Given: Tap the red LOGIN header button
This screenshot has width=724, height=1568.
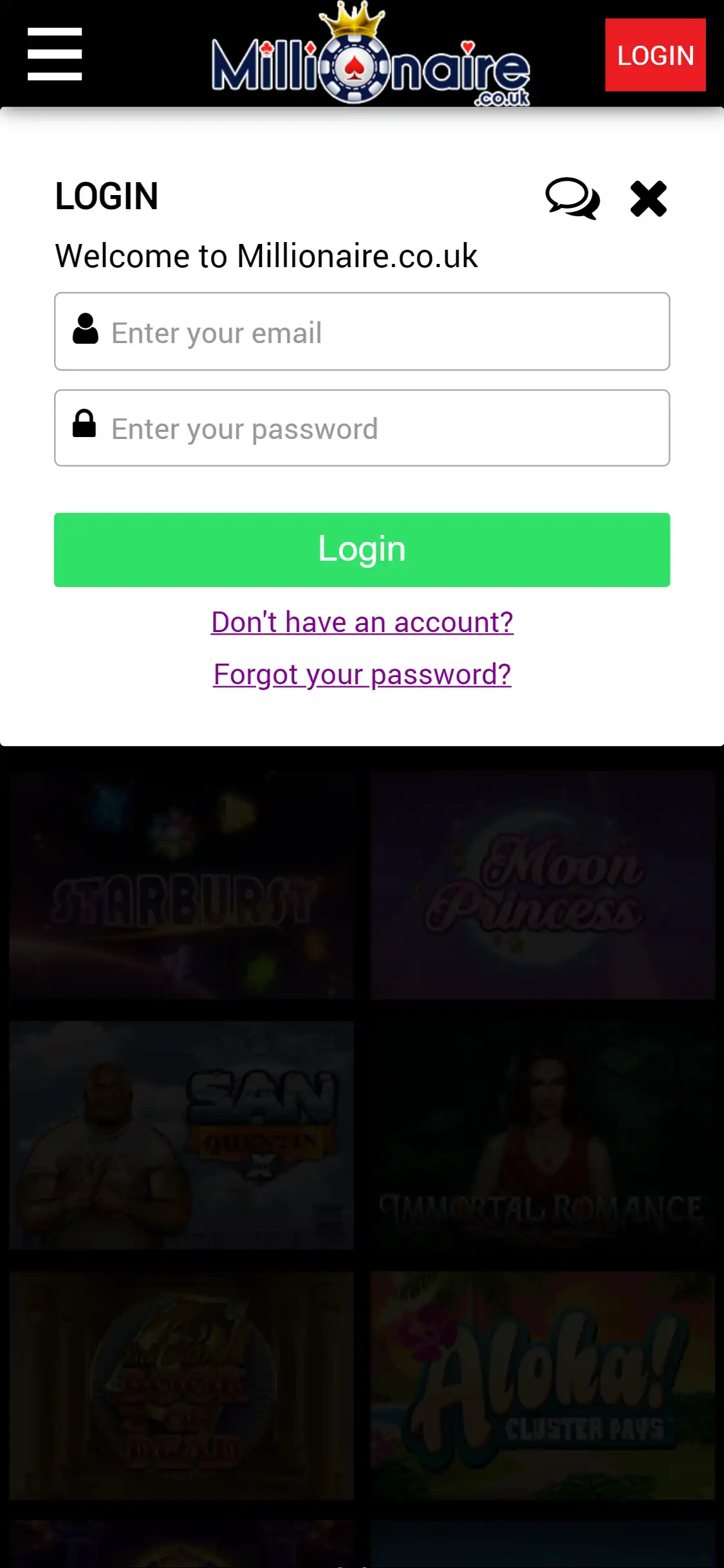Looking at the screenshot, I should pyautogui.click(x=654, y=55).
